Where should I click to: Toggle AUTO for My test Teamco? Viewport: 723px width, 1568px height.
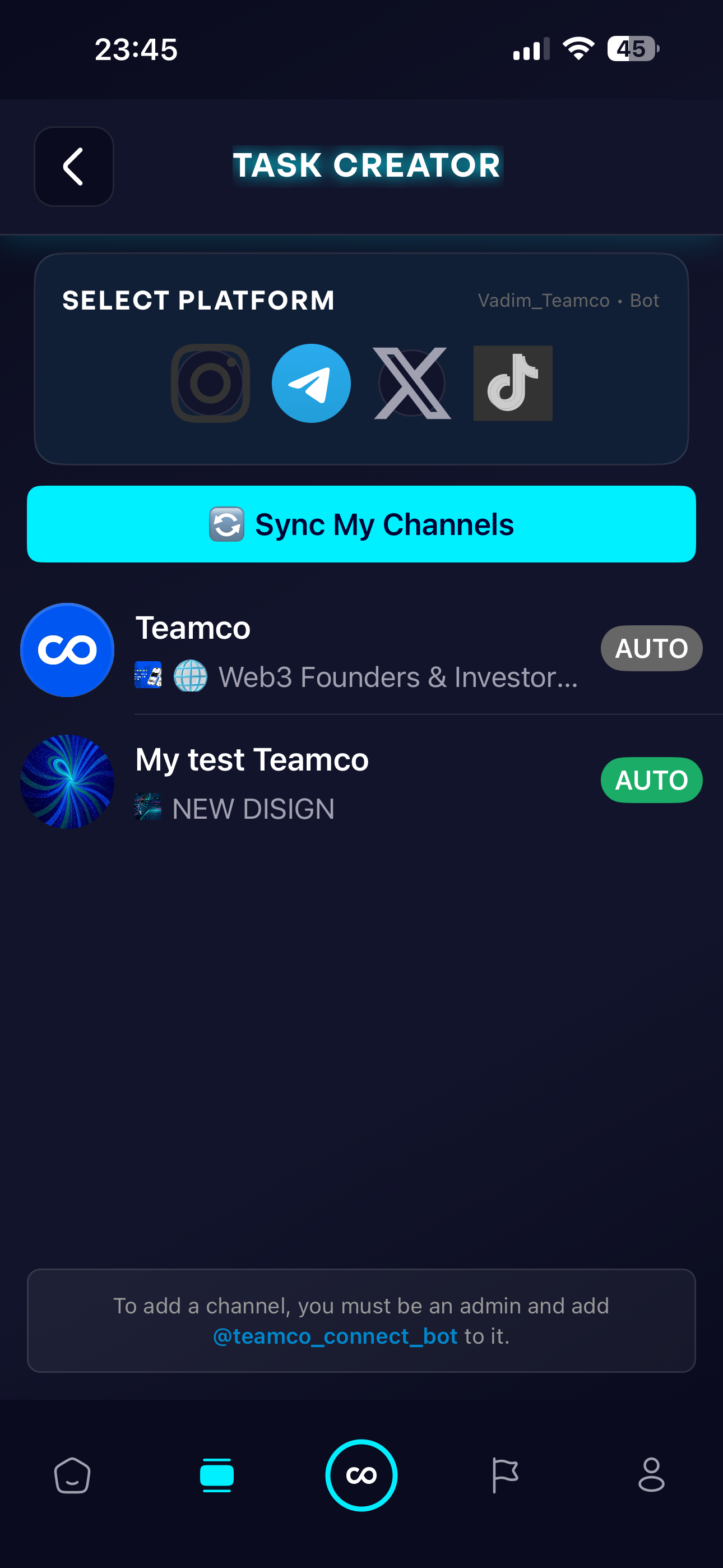coord(651,780)
